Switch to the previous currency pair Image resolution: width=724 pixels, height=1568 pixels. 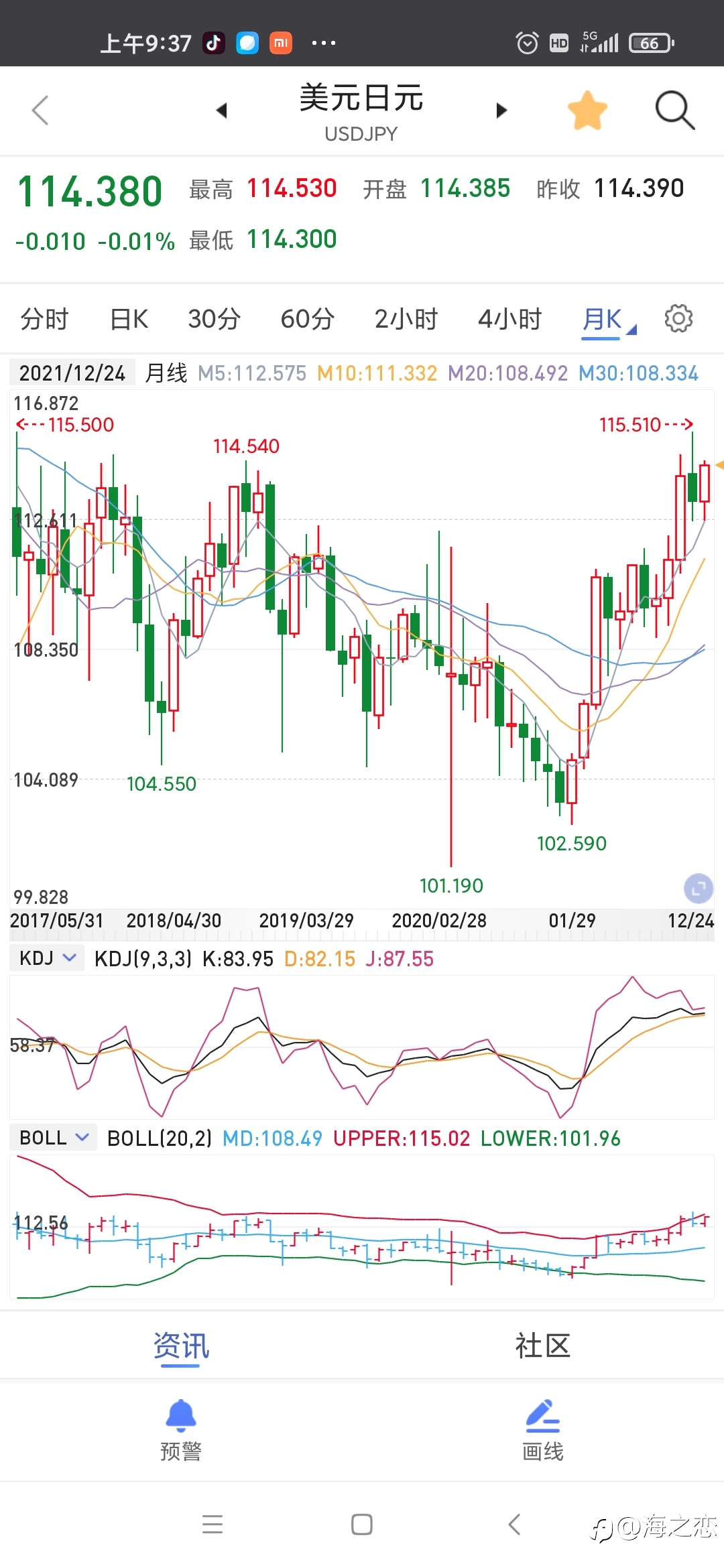222,110
